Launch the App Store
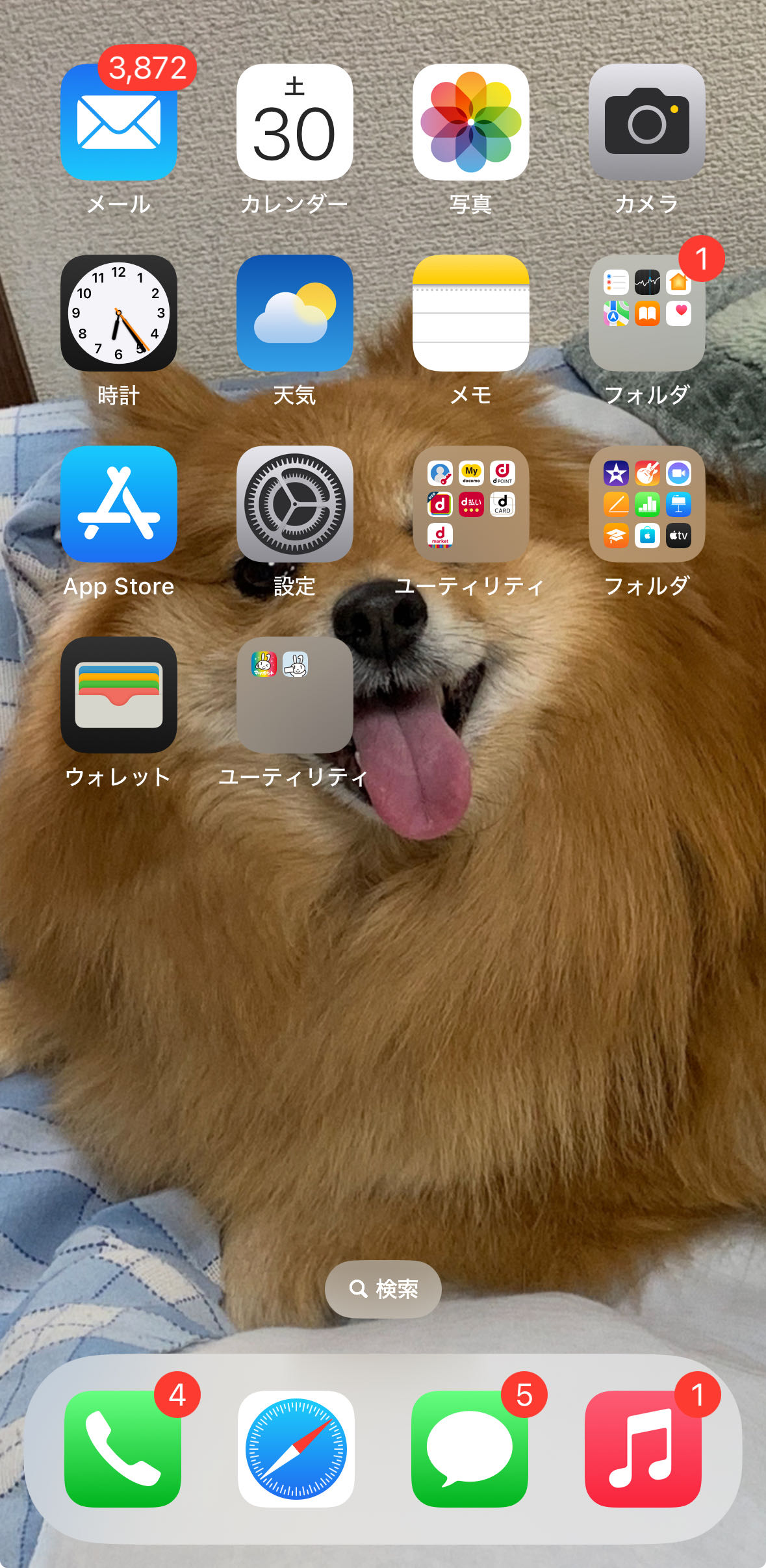This screenshot has height=1568, width=766. click(119, 504)
